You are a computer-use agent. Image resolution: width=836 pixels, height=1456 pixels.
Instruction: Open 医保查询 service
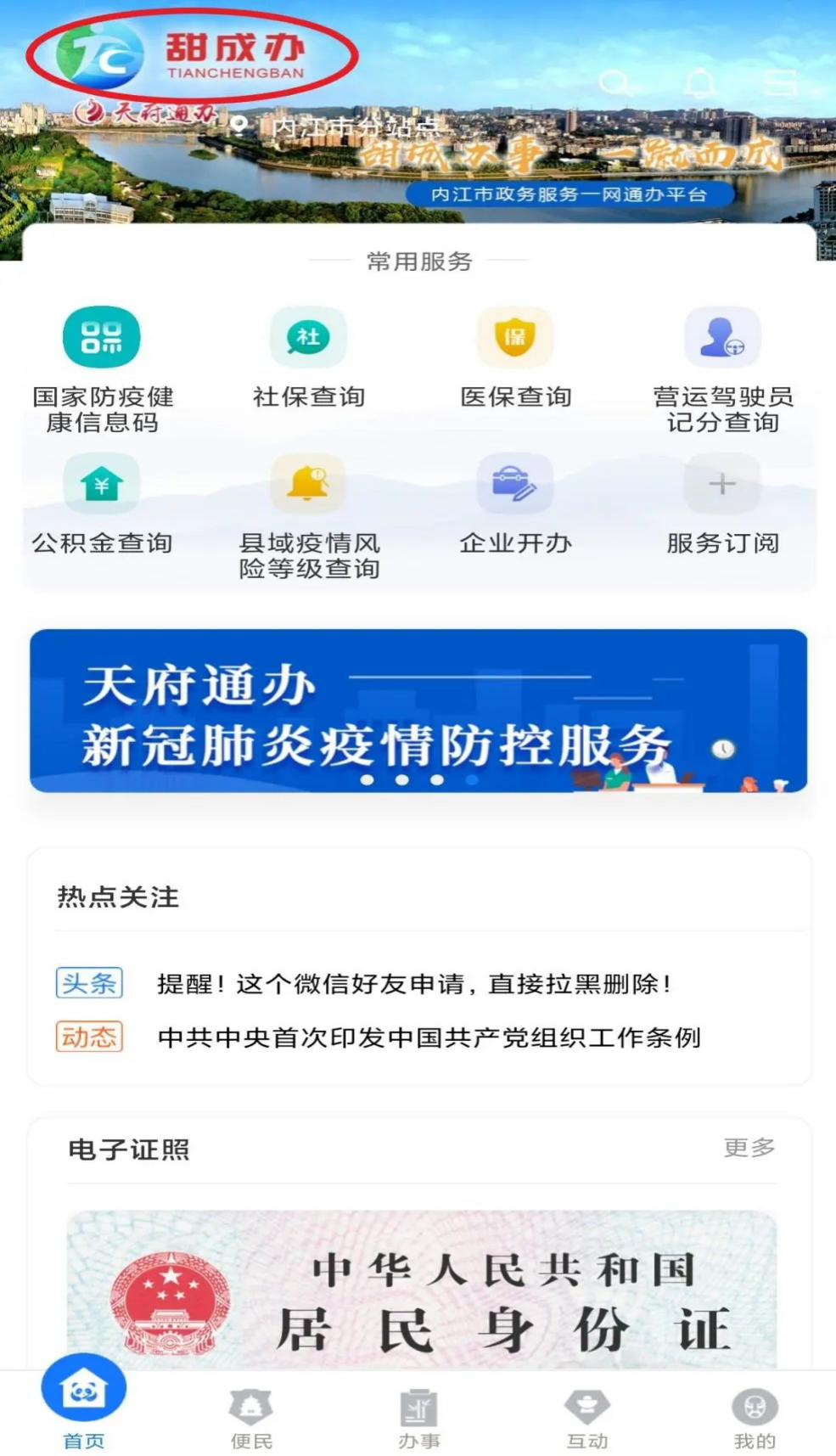pos(515,358)
